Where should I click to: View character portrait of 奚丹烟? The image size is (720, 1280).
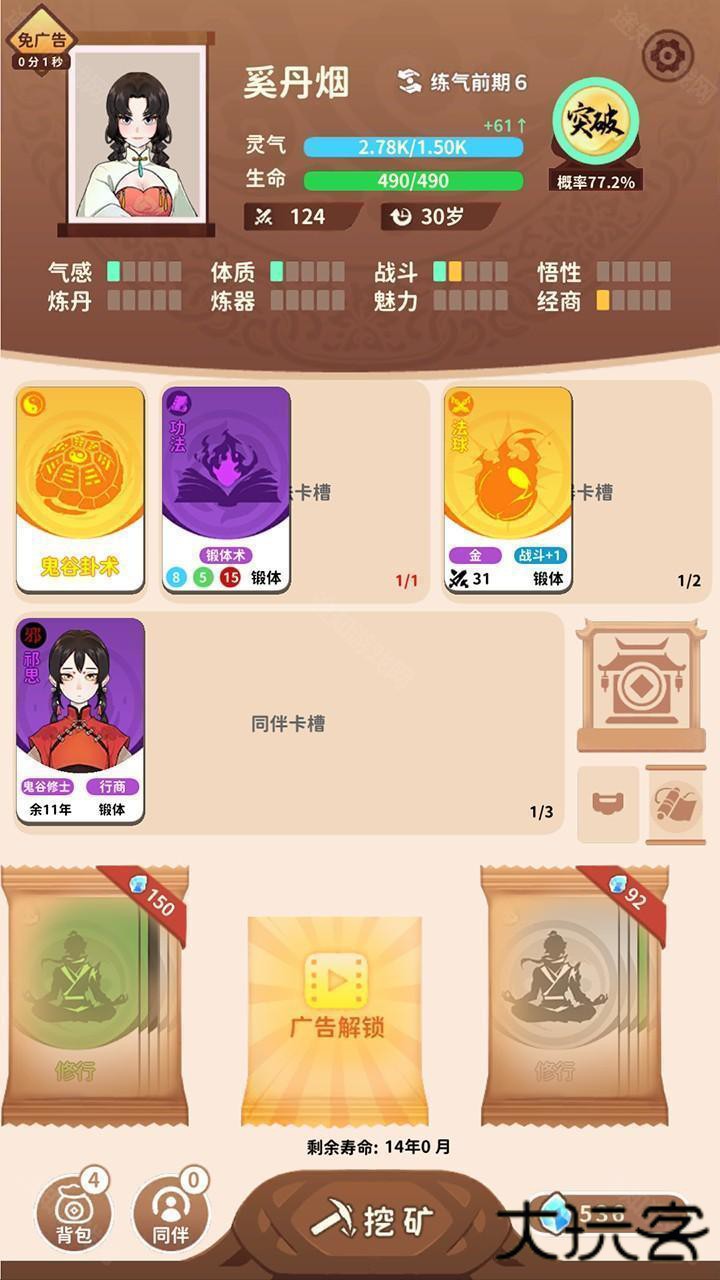pos(137,135)
